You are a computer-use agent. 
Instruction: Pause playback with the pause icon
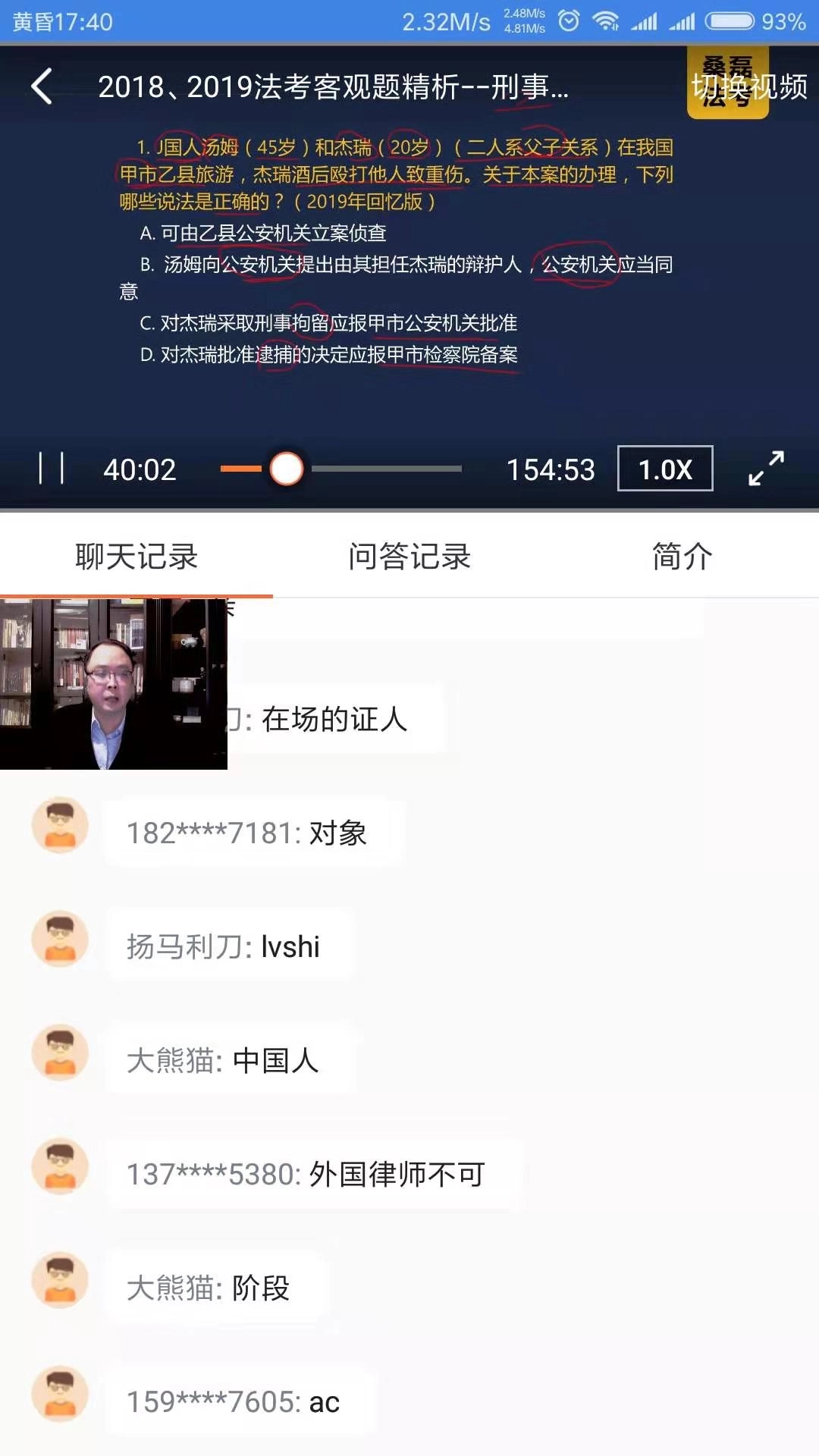pos(52,470)
